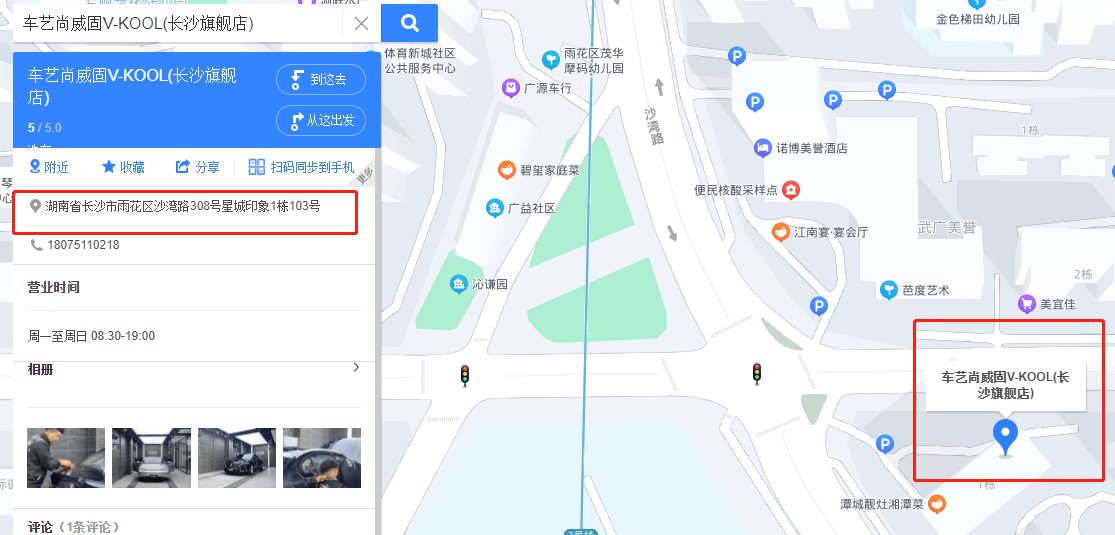This screenshot has width=1115, height=535.
Task: Open the third album photo
Action: [236, 457]
